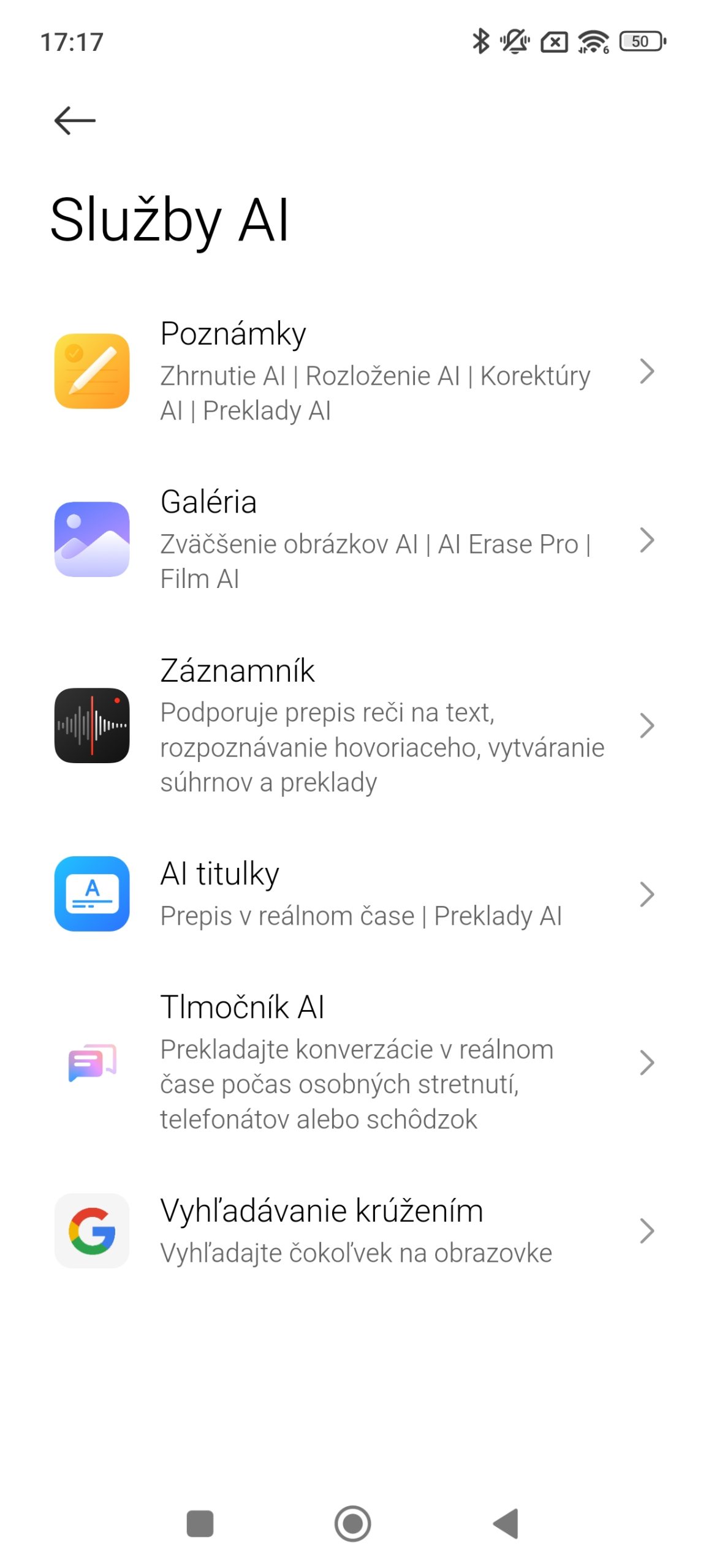Open recent apps with the square button
Screen dimensions: 706x1568
coord(200,1523)
